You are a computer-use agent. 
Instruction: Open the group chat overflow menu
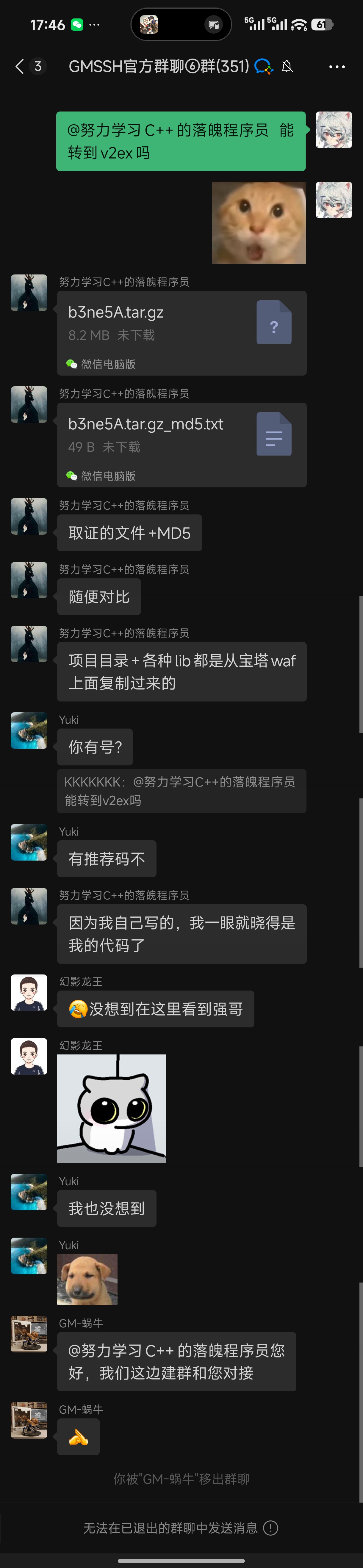(x=337, y=66)
